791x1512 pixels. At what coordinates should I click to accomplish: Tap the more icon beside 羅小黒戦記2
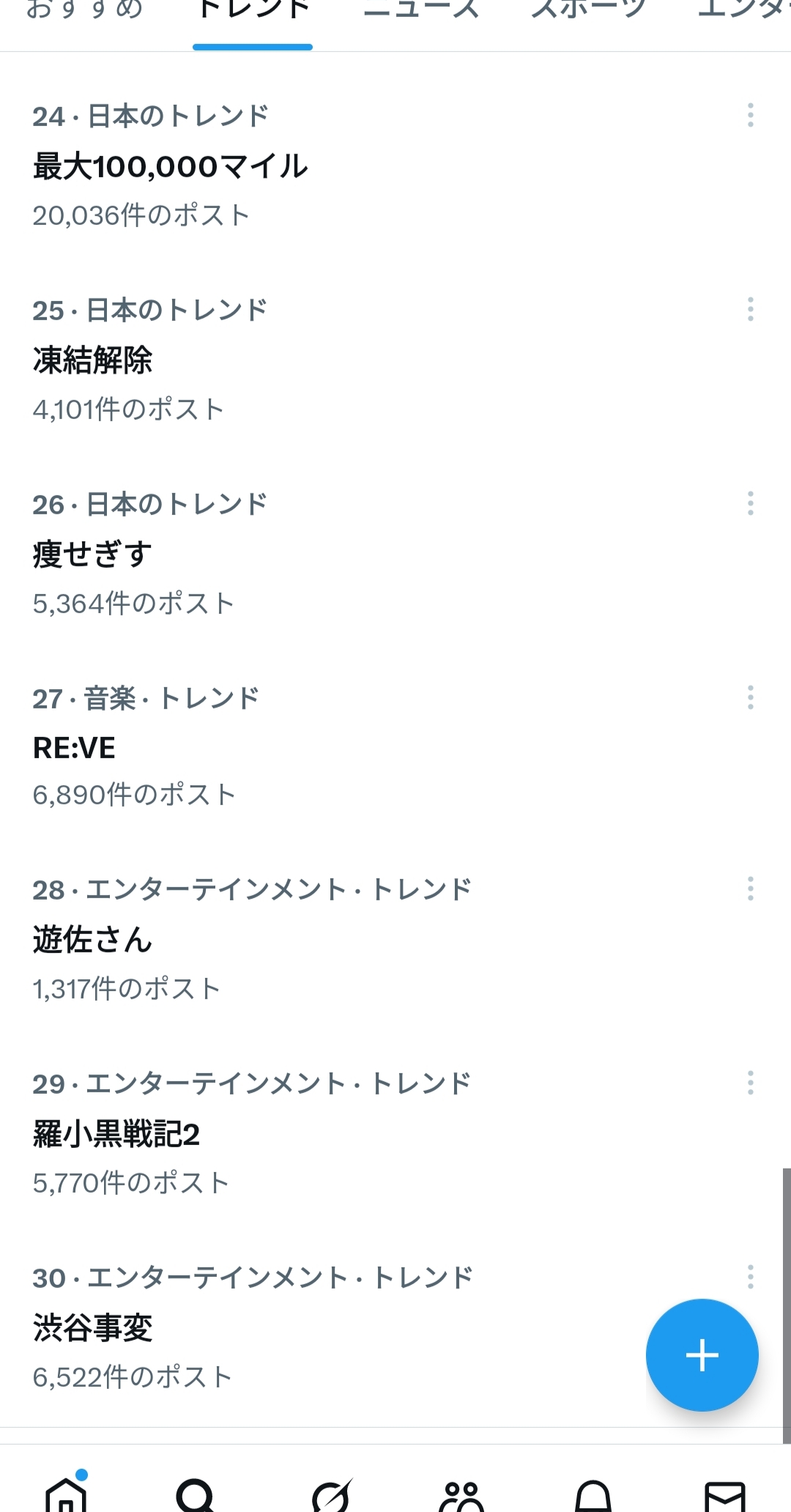(751, 1083)
